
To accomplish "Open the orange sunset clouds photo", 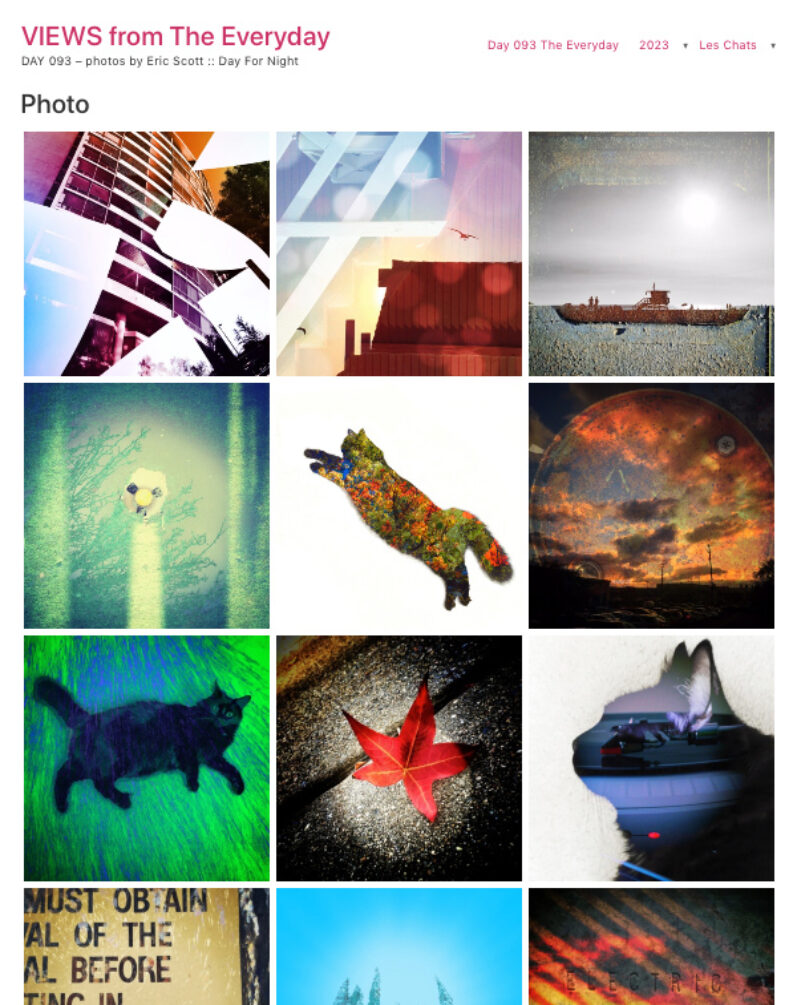I will [651, 506].
